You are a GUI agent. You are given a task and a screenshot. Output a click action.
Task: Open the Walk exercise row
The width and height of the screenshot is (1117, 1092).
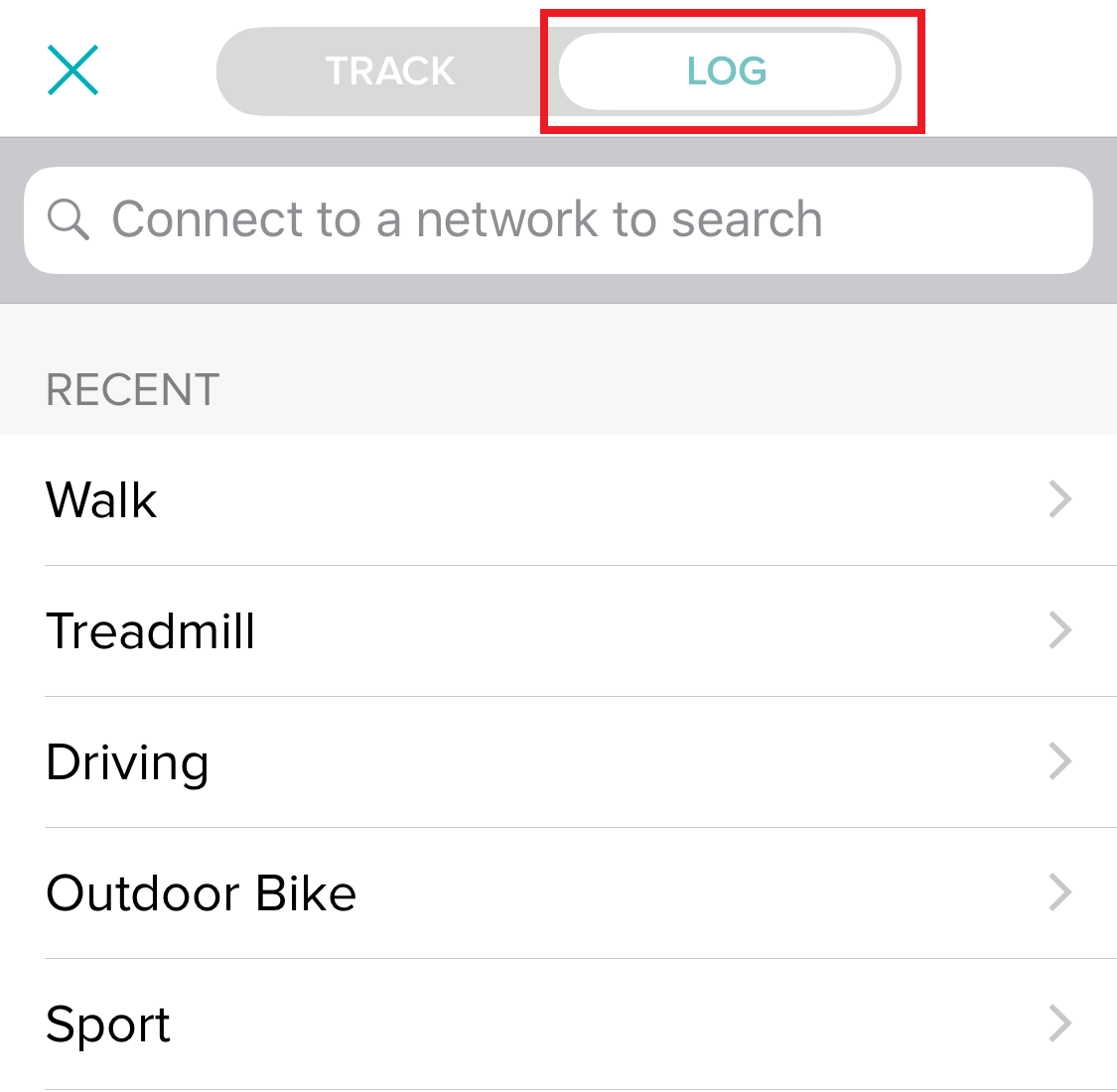click(x=558, y=500)
